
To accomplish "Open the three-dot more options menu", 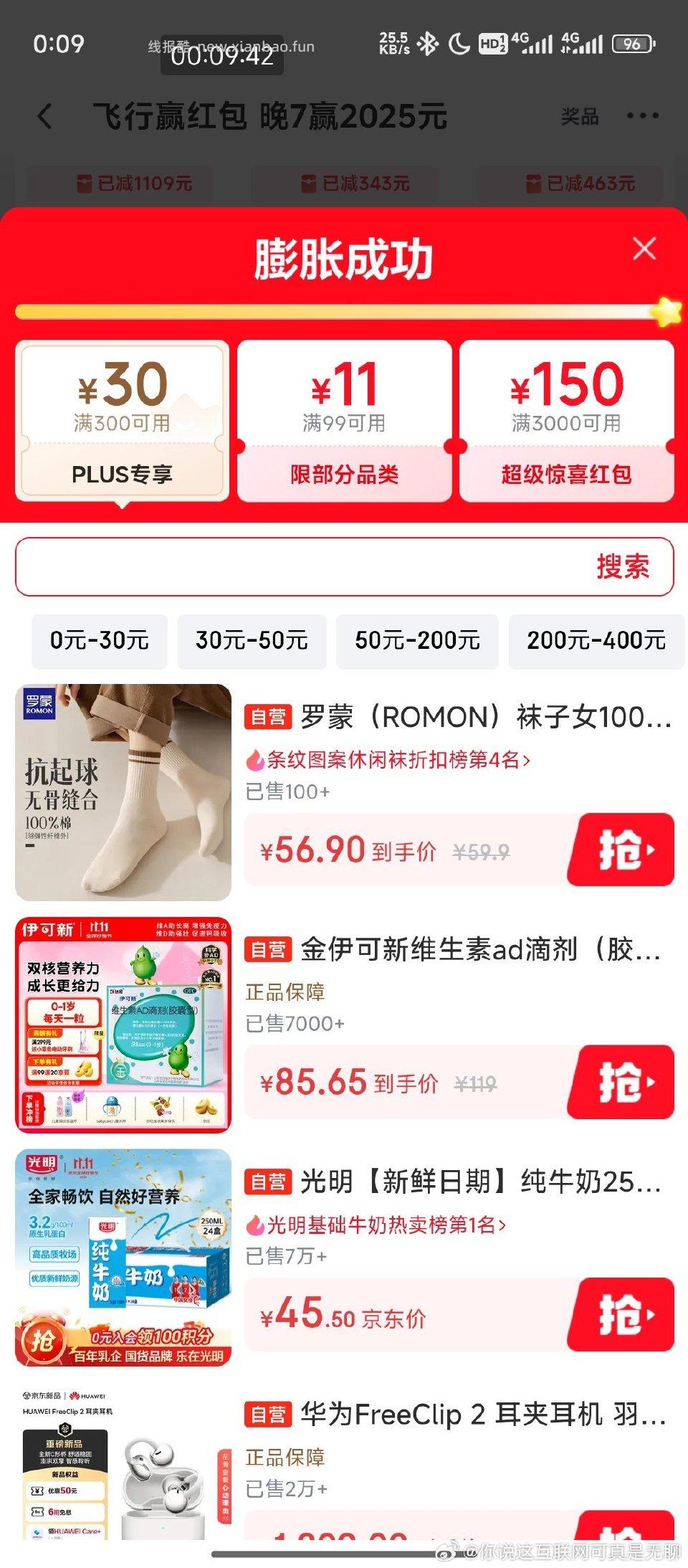I will (x=643, y=115).
